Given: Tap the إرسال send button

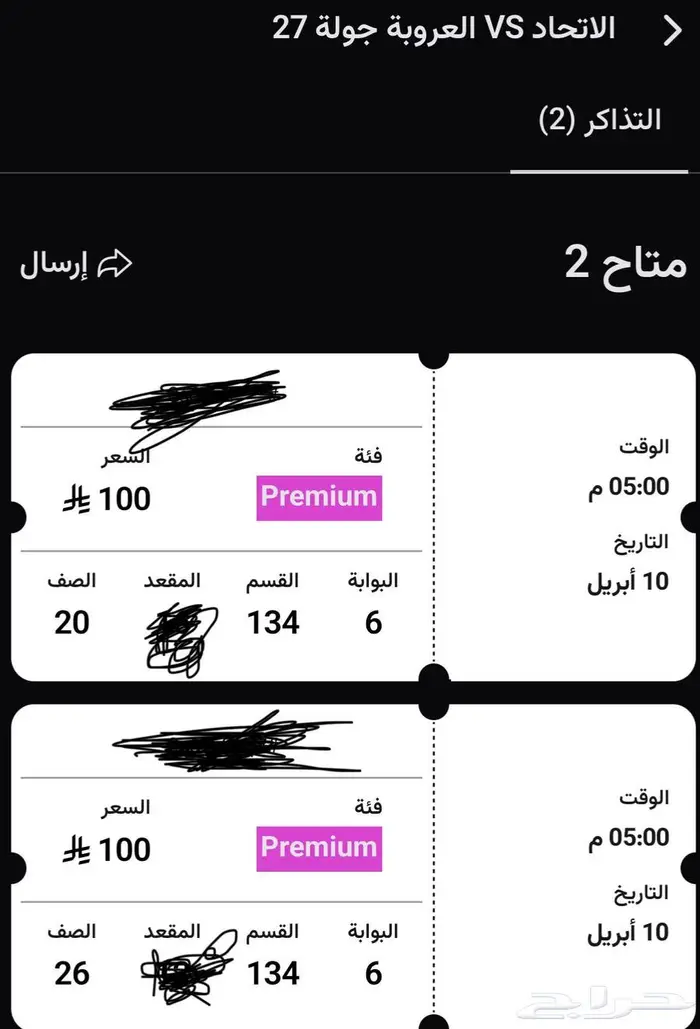Looking at the screenshot, I should [76, 264].
